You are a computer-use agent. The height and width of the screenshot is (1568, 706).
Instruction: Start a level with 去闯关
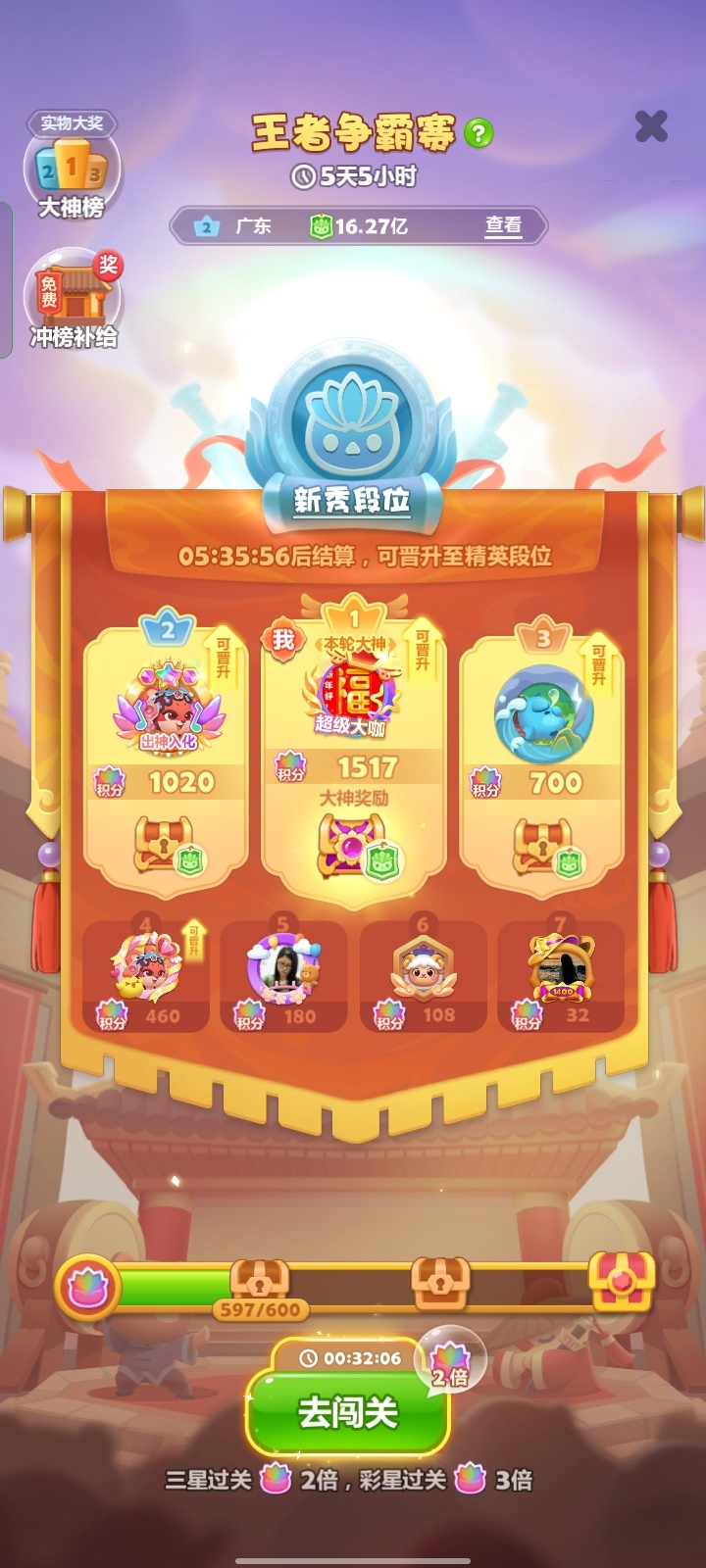point(347,1412)
